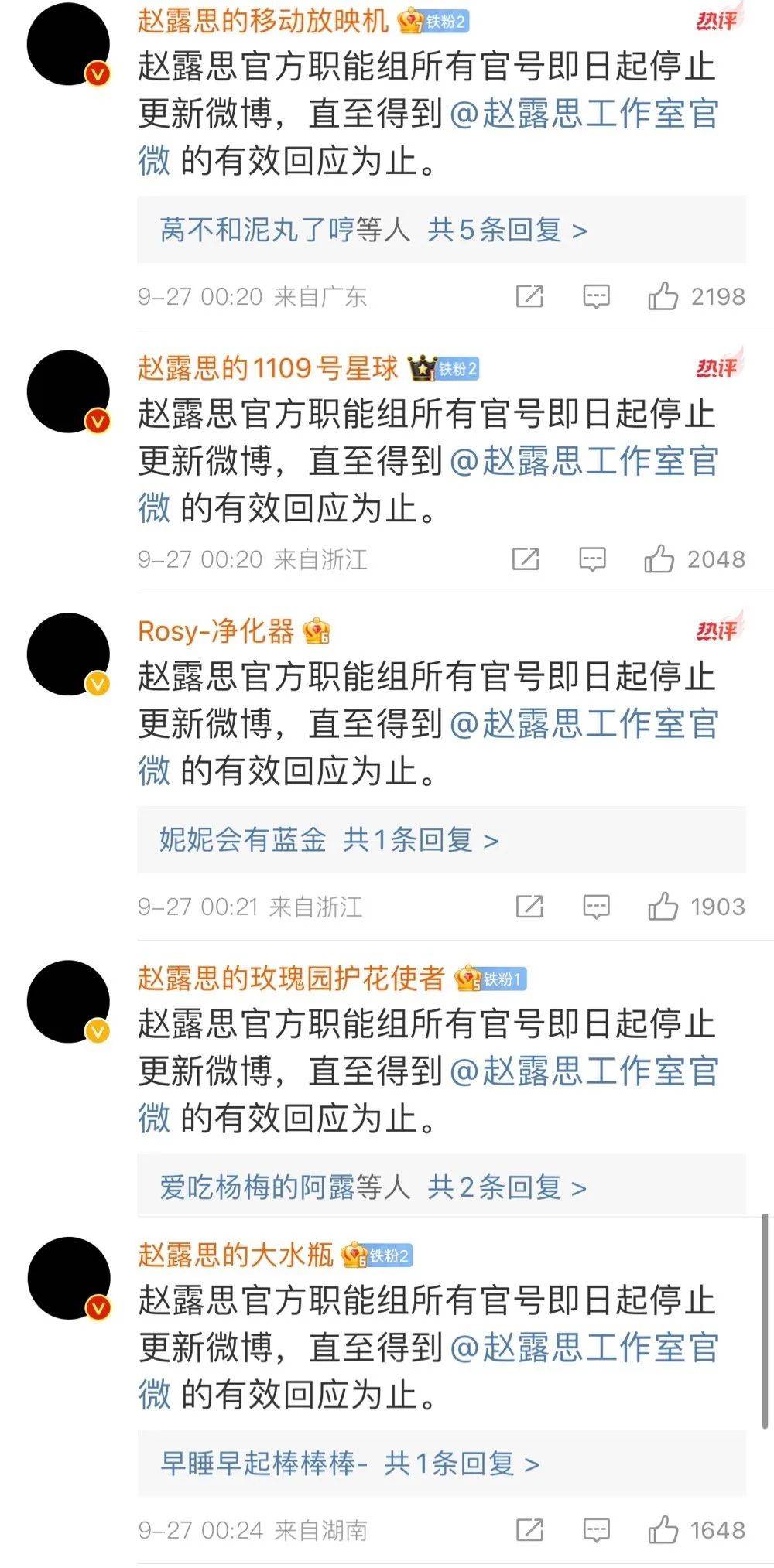Open the @赵露思工作室官微 mention in 赵露思的移动放映机's comment
The height and width of the screenshot is (1568, 774).
(584, 114)
